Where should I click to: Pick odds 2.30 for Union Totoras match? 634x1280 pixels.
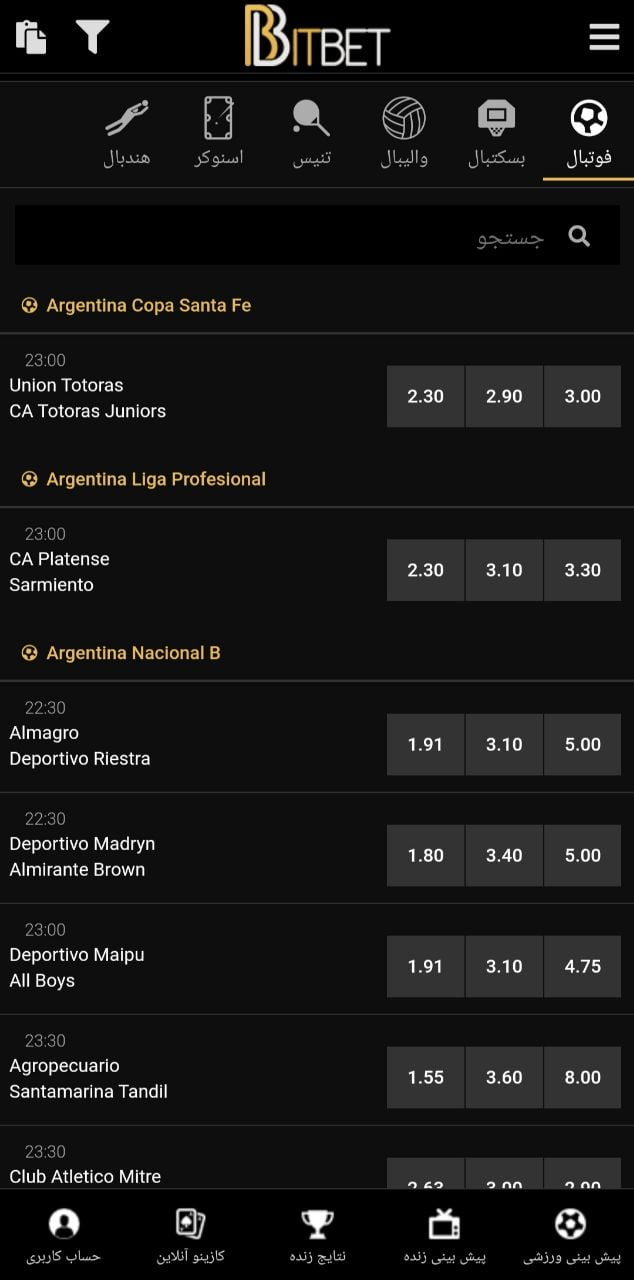(425, 396)
